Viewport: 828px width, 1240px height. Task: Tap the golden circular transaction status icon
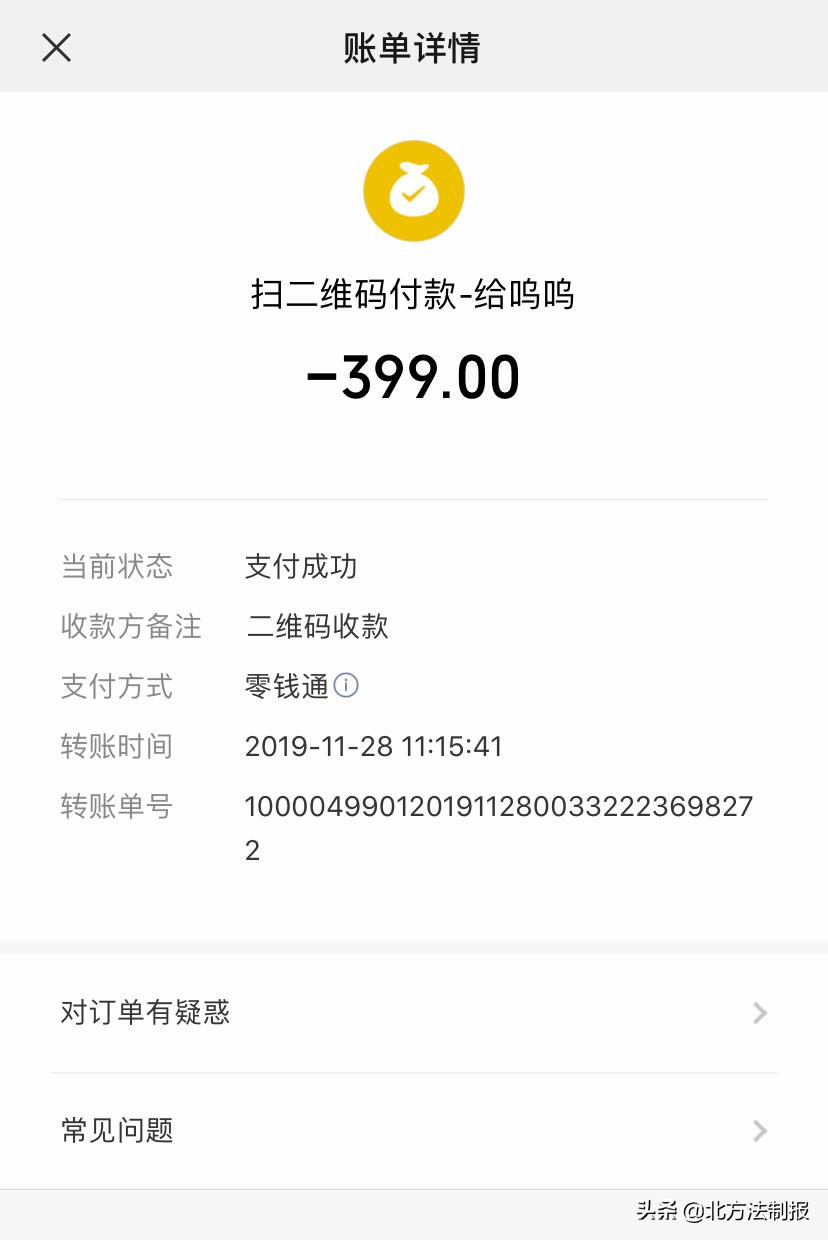414,190
